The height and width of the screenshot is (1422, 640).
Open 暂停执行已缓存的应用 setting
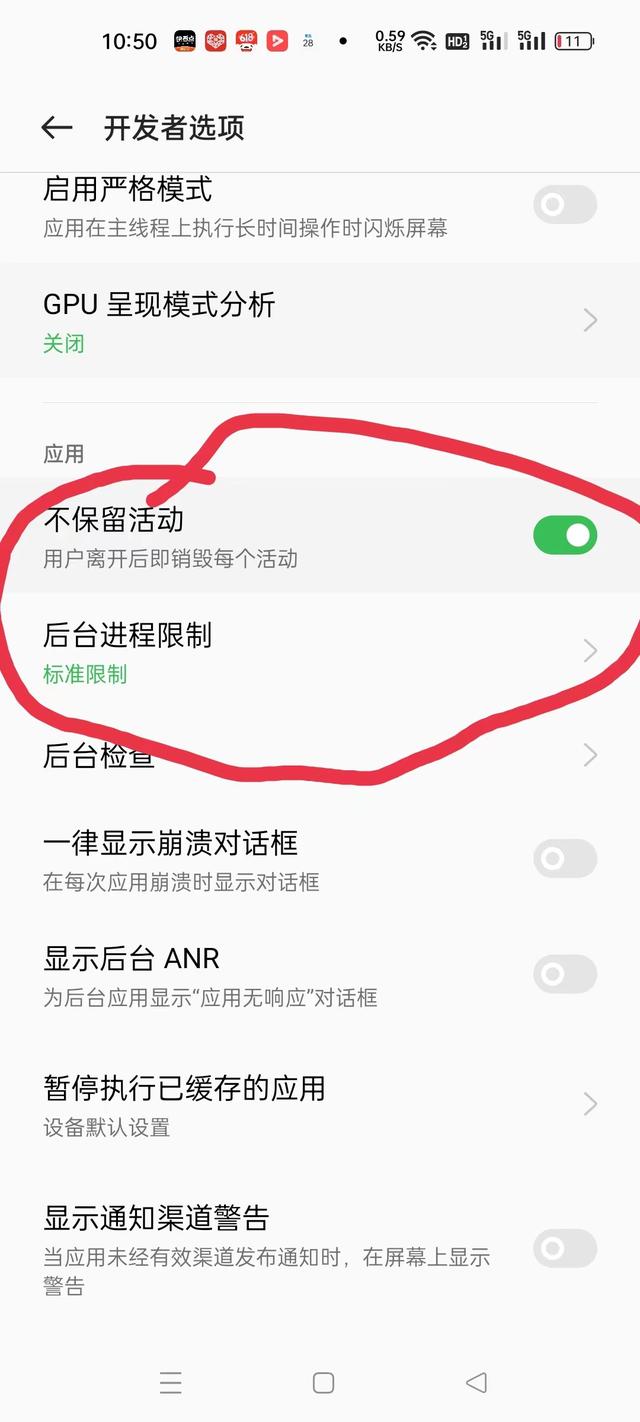(320, 1104)
